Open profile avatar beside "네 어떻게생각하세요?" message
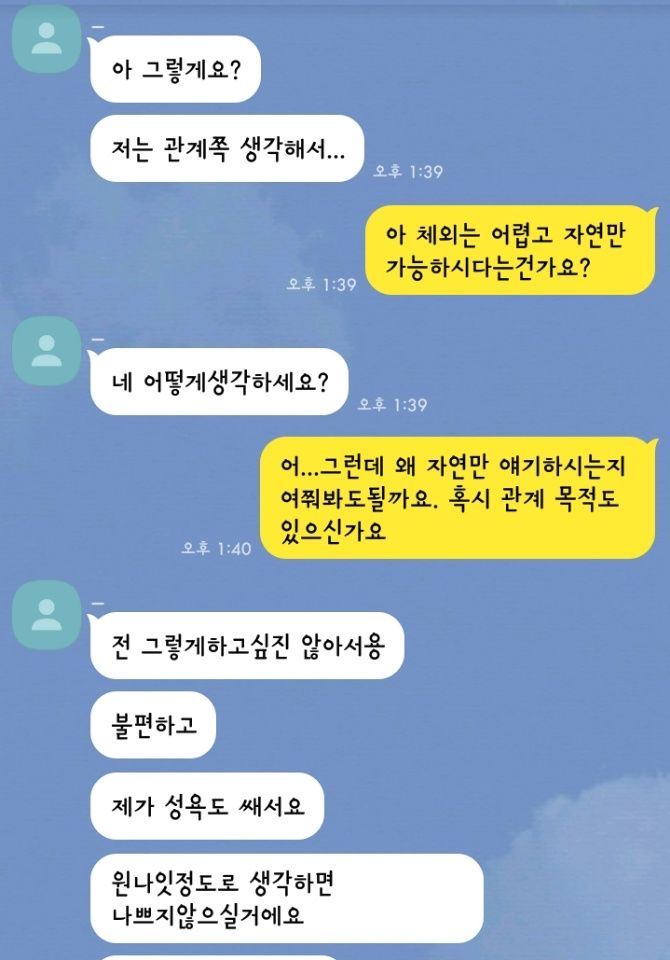Screen dimensions: 670x960 point(45,350)
